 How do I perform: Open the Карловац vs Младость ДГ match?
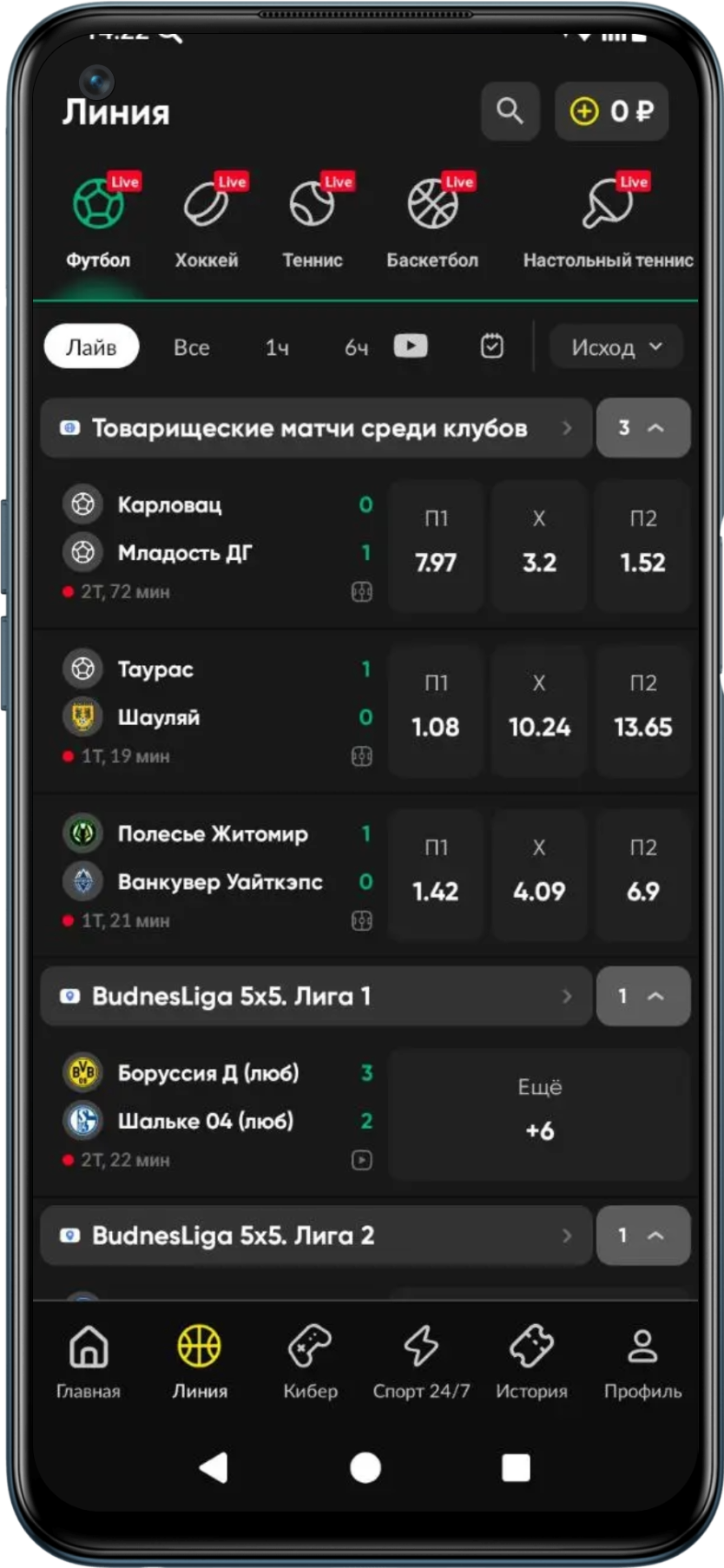[208, 530]
